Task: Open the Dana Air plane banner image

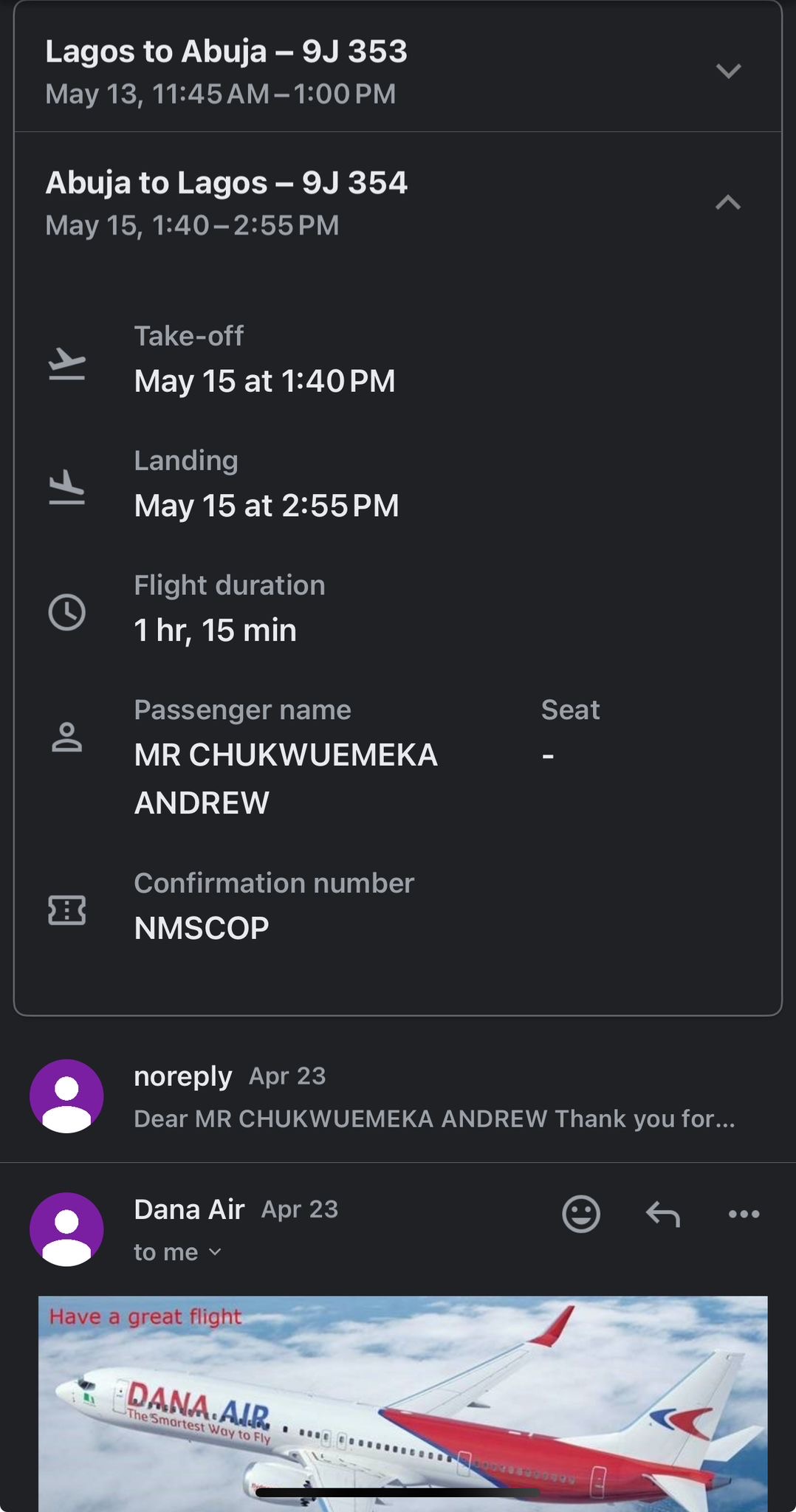Action: pos(402,1403)
